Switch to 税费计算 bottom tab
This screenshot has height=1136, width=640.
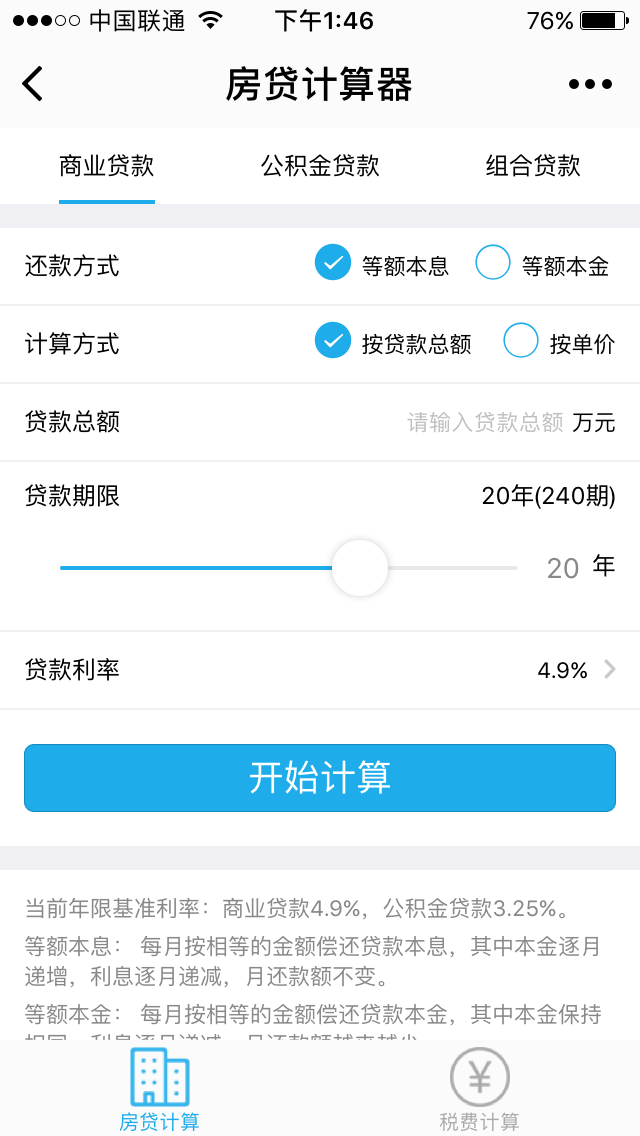click(x=480, y=1090)
